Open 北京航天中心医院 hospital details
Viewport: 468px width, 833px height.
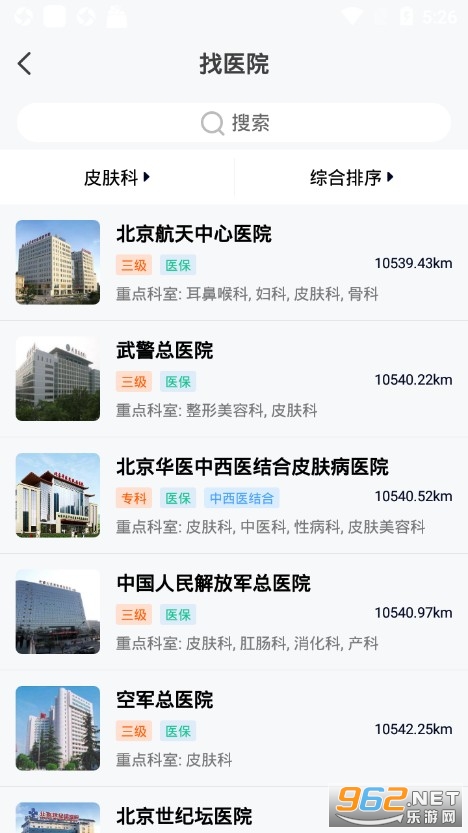(234, 262)
